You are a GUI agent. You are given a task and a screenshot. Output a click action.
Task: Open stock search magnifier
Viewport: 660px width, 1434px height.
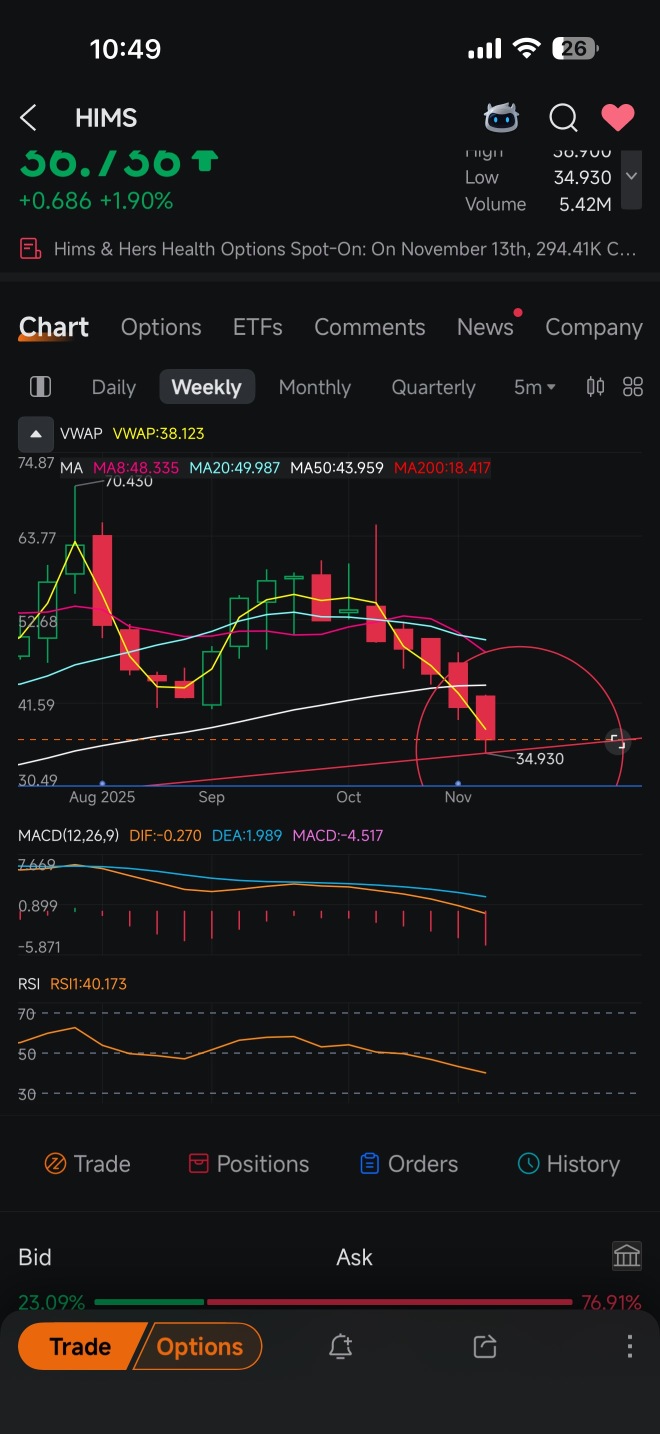click(x=563, y=118)
